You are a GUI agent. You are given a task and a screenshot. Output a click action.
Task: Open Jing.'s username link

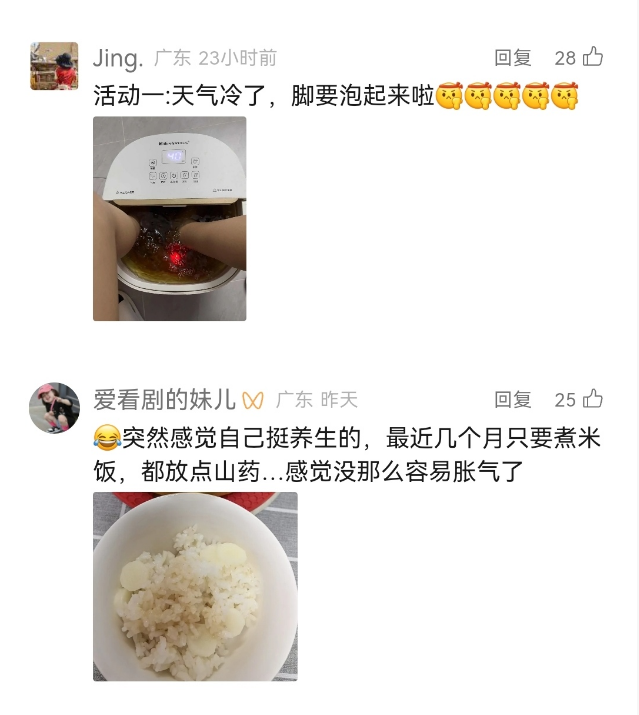pos(118,58)
